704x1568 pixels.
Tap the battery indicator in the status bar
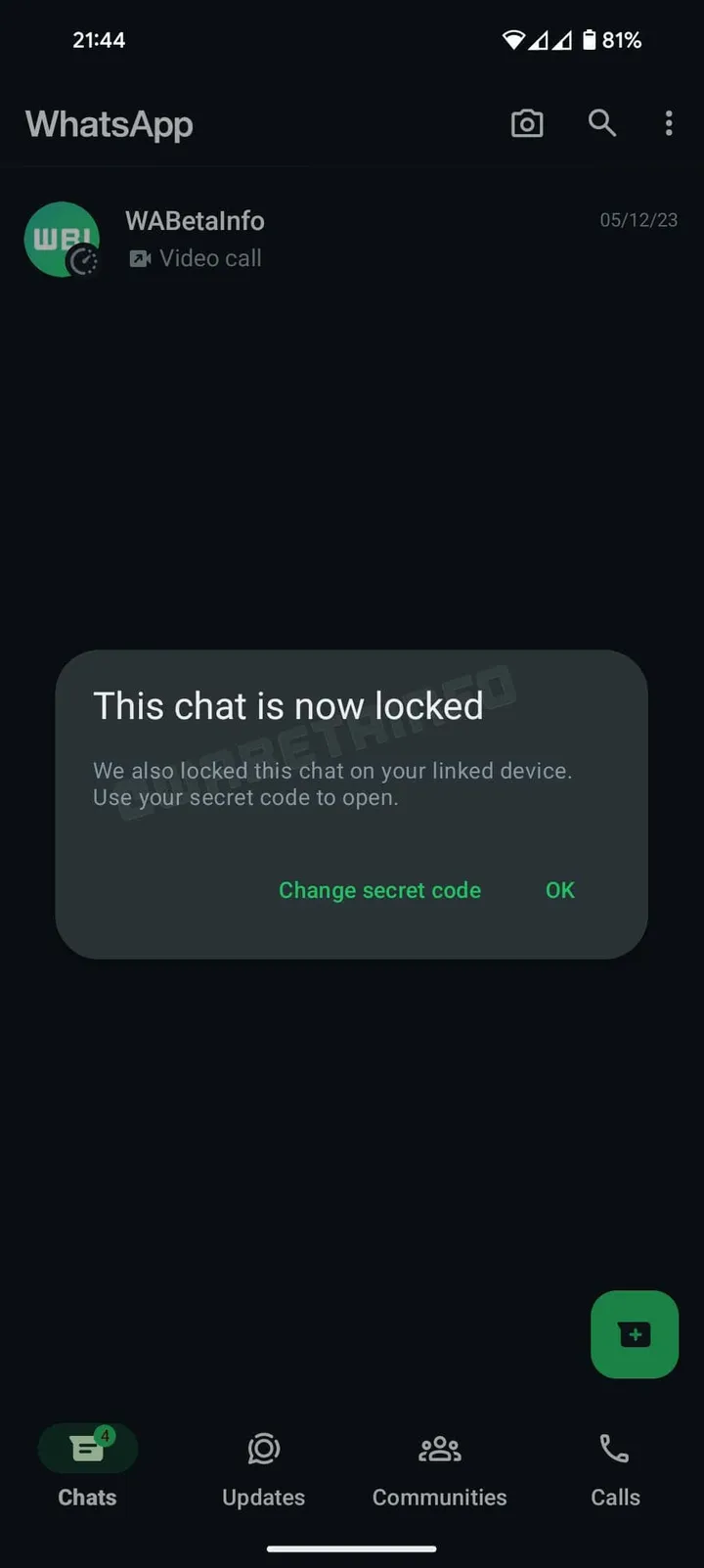588,39
